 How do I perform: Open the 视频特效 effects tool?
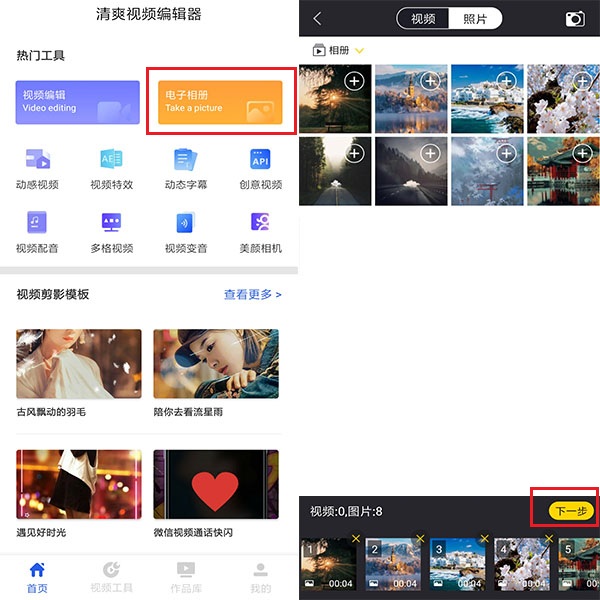coord(111,168)
